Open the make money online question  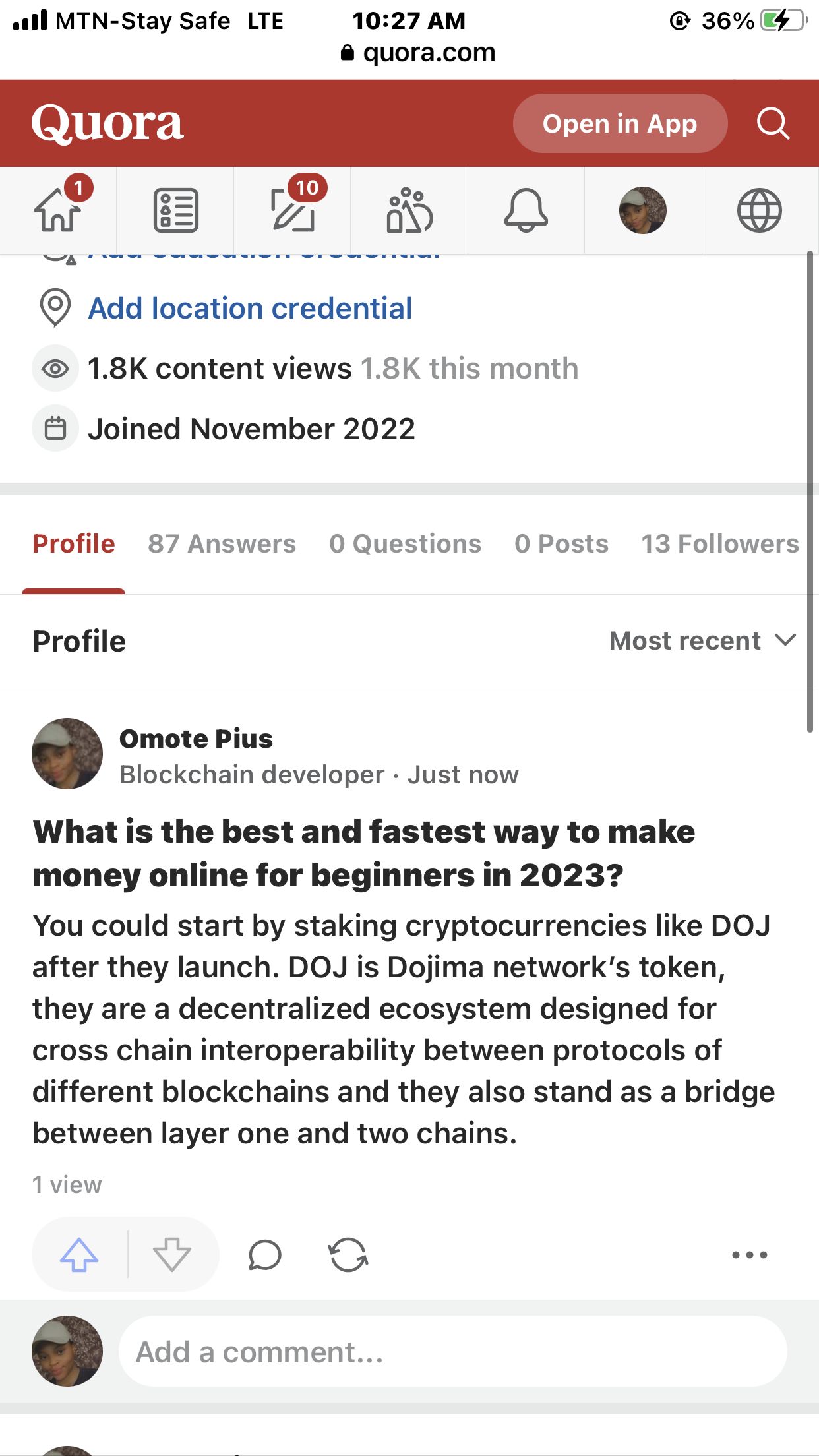tap(363, 853)
